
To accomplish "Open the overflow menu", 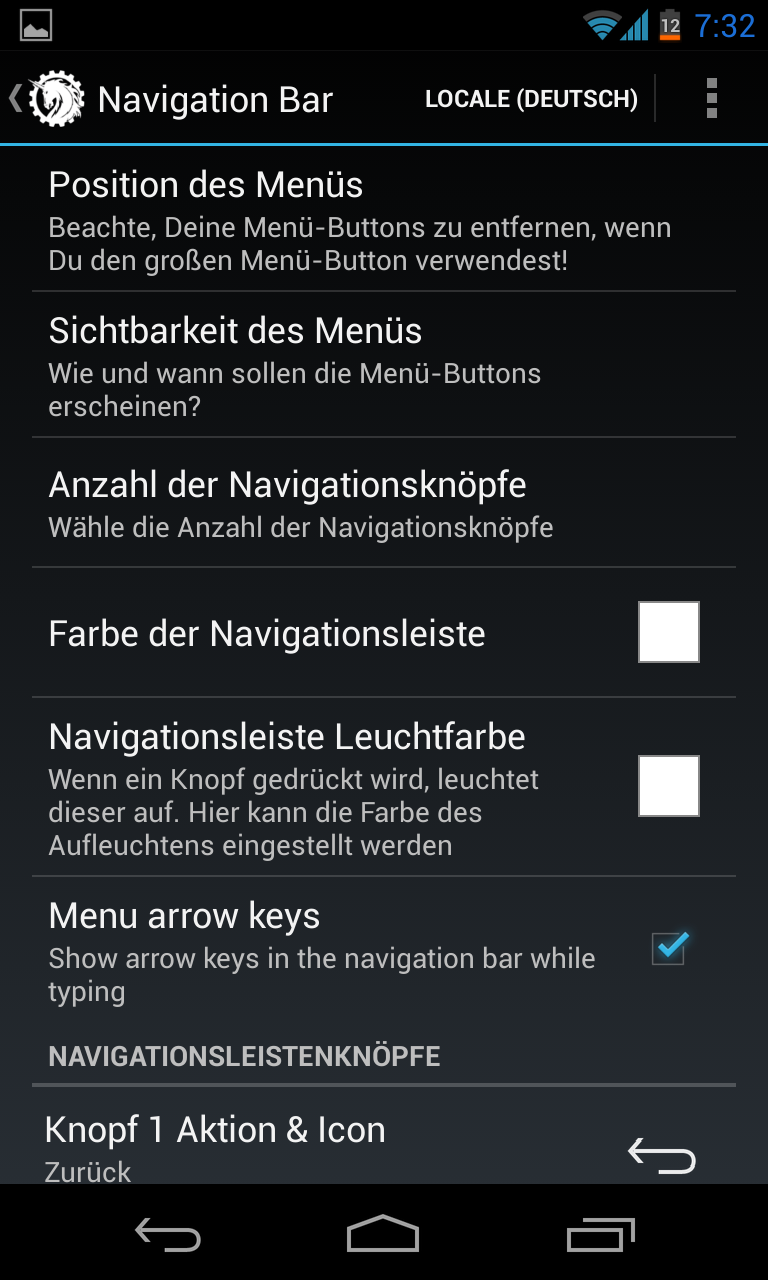I will click(712, 99).
